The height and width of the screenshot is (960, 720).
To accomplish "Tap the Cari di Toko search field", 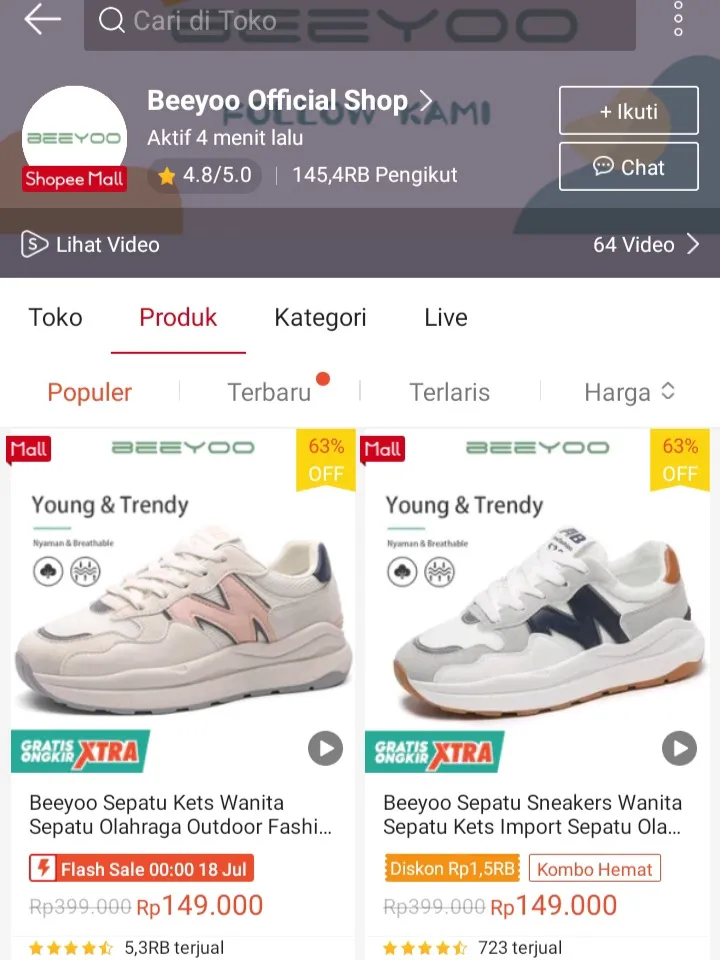I will [360, 21].
